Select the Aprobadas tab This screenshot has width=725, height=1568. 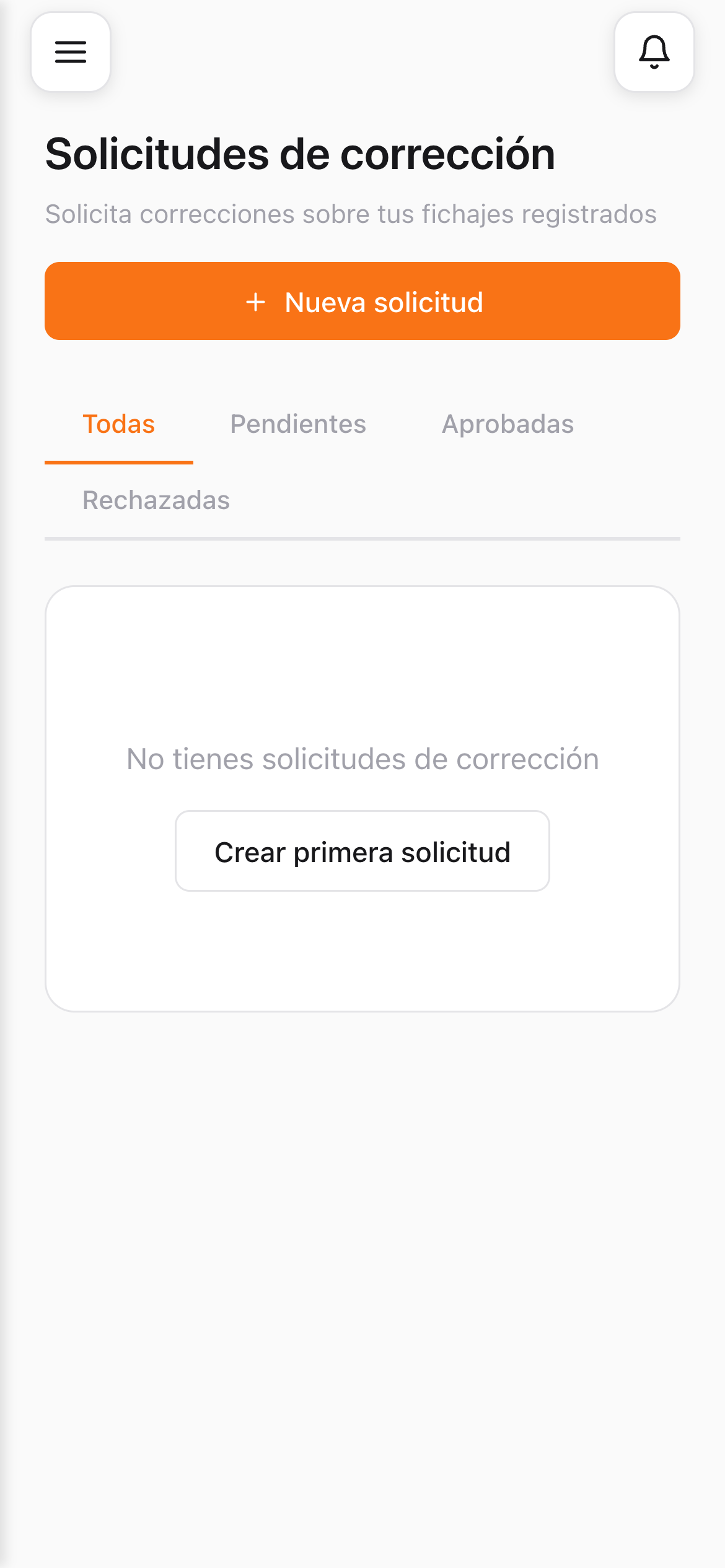508,424
